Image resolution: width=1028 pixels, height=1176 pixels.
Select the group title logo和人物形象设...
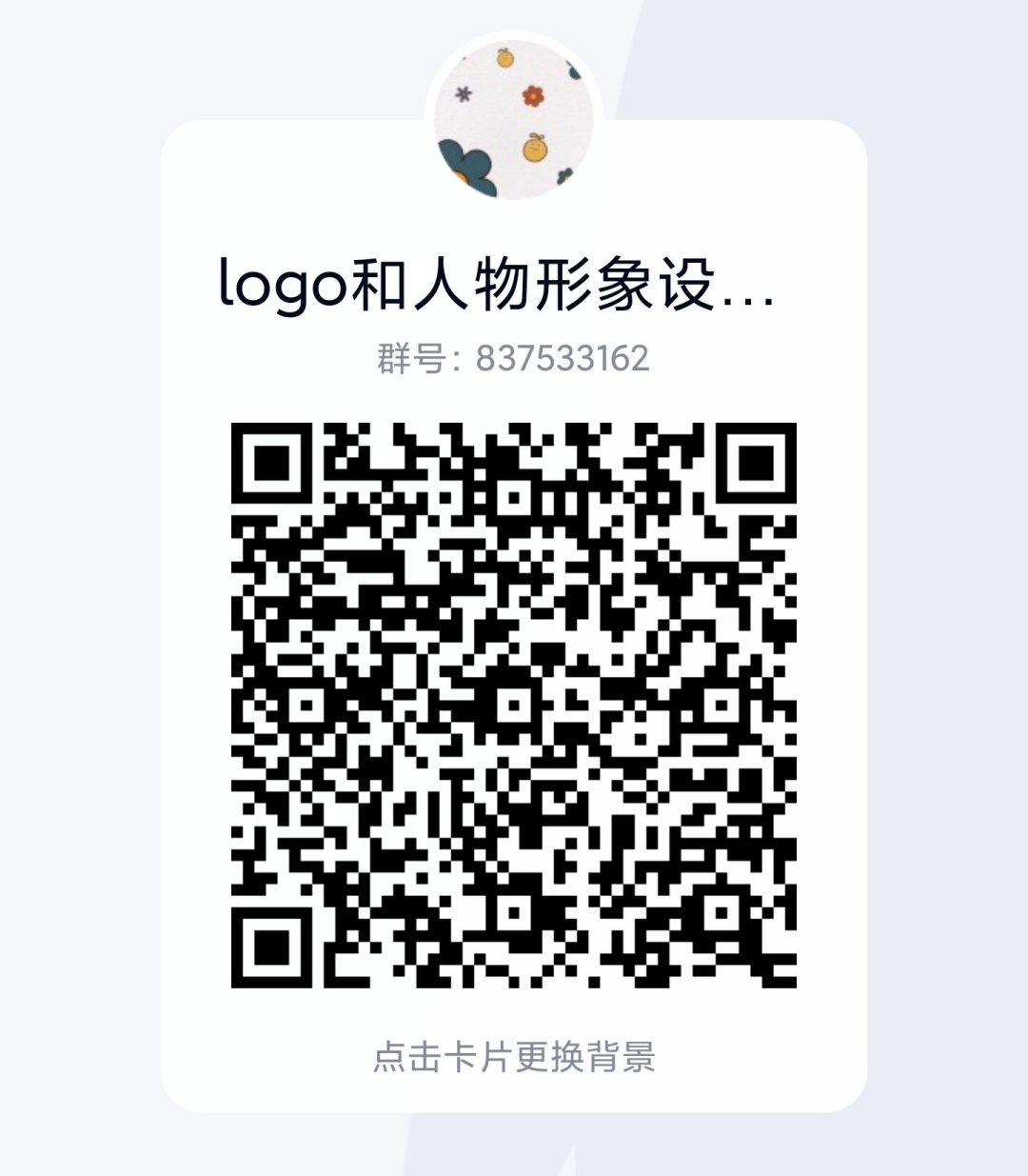(495, 284)
